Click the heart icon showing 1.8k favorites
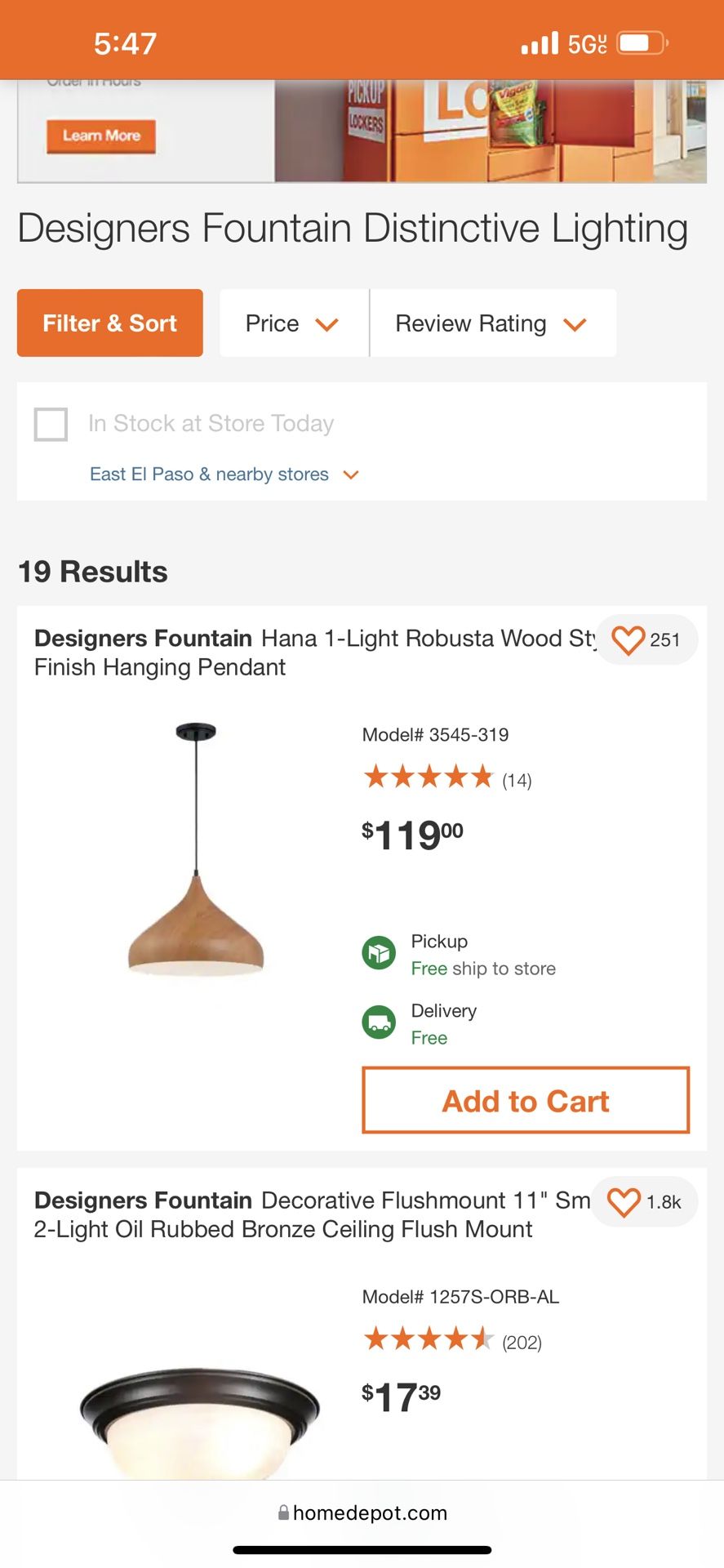 pos(623,1202)
